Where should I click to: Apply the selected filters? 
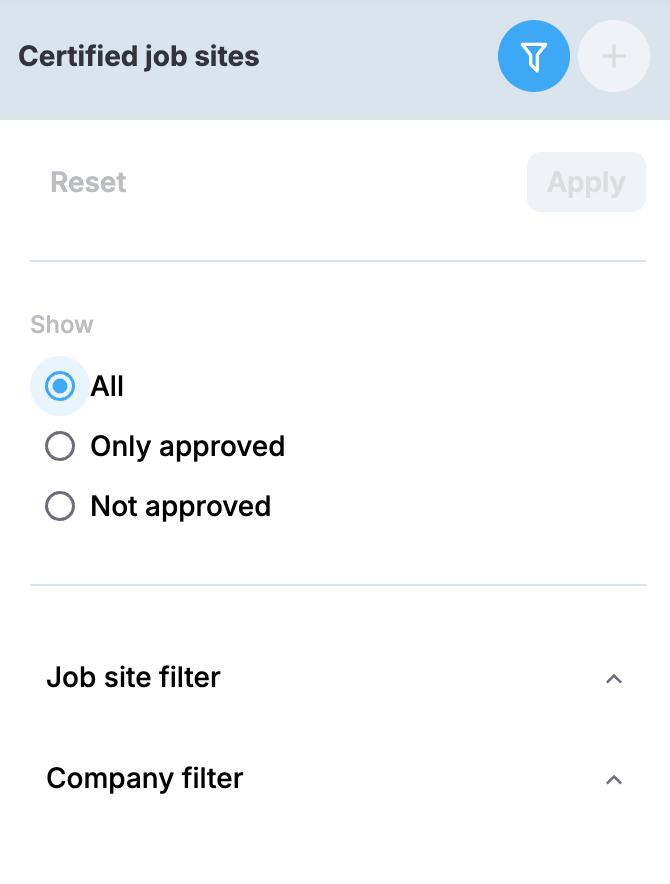[586, 182]
